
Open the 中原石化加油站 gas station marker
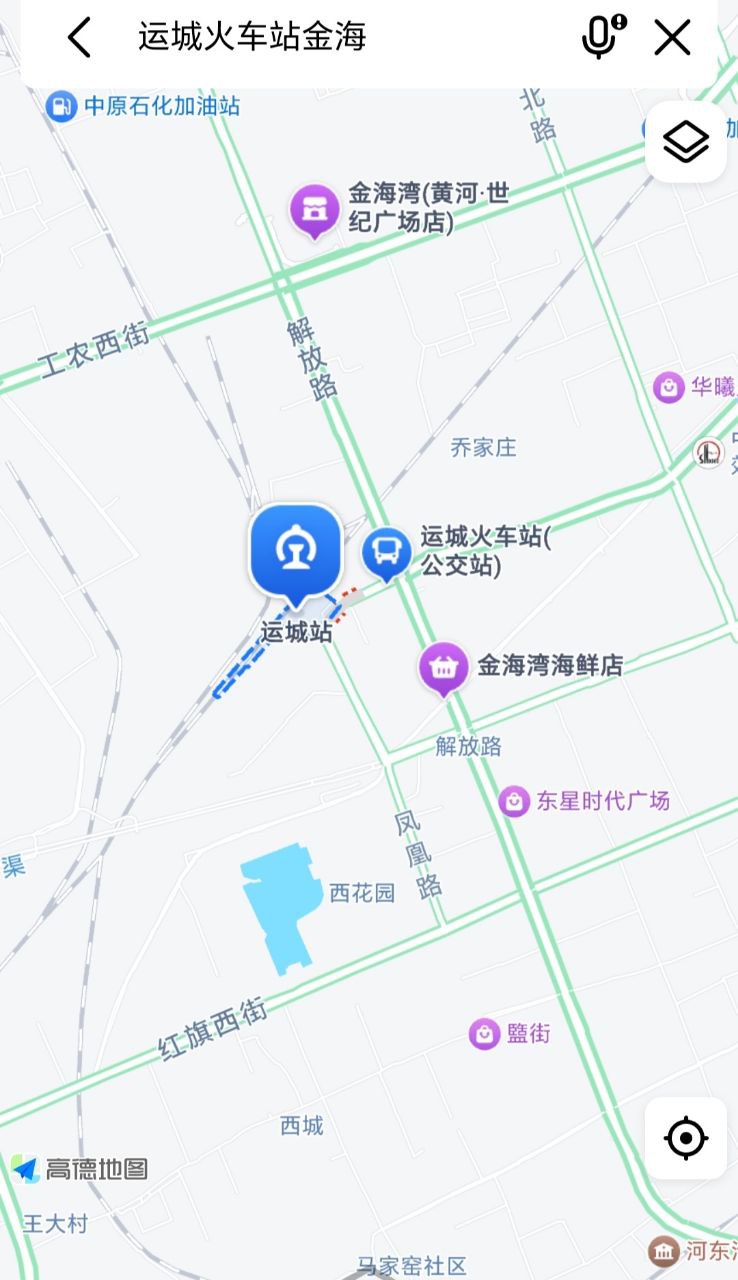[x=62, y=106]
